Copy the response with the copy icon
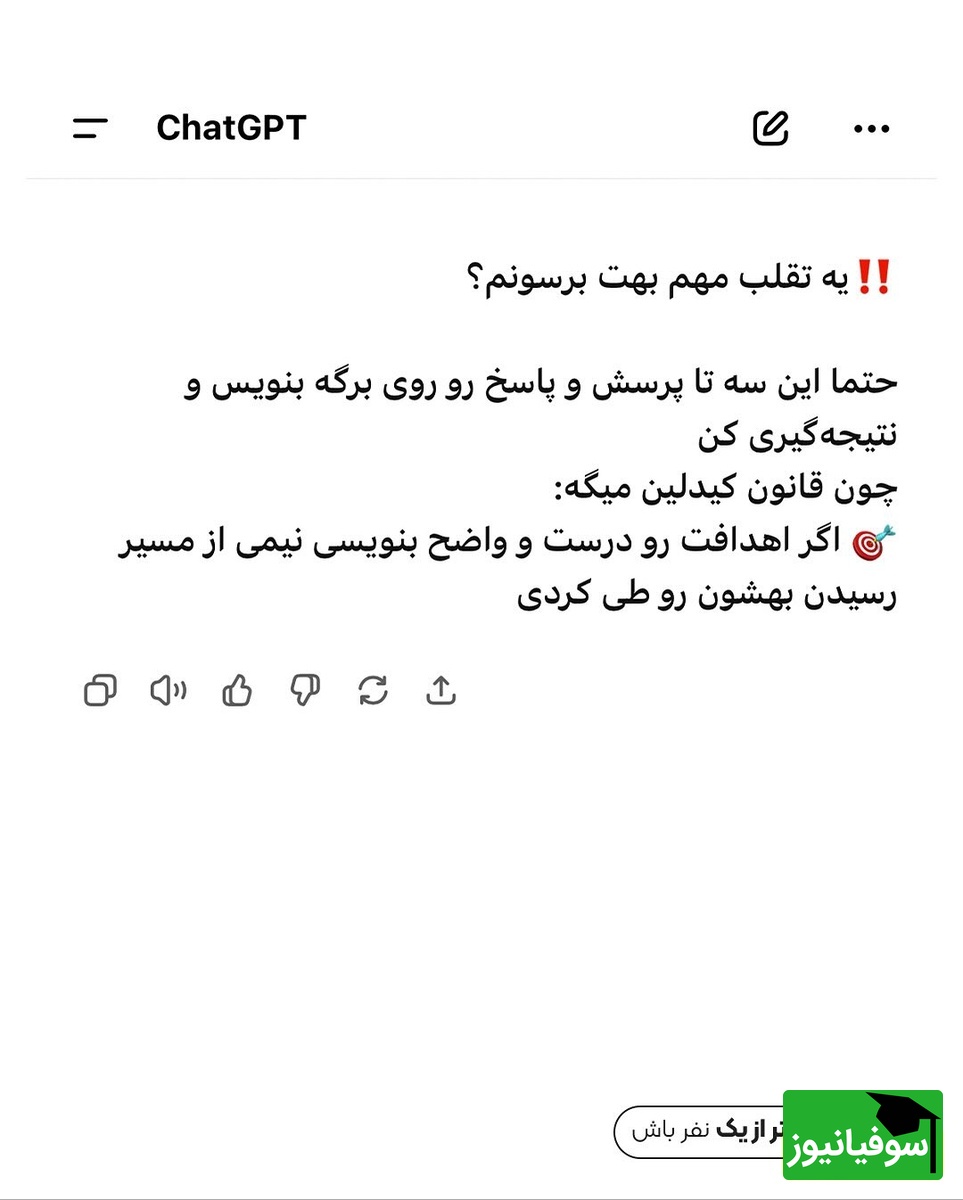Image resolution: width=963 pixels, height=1200 pixels. coord(99,690)
